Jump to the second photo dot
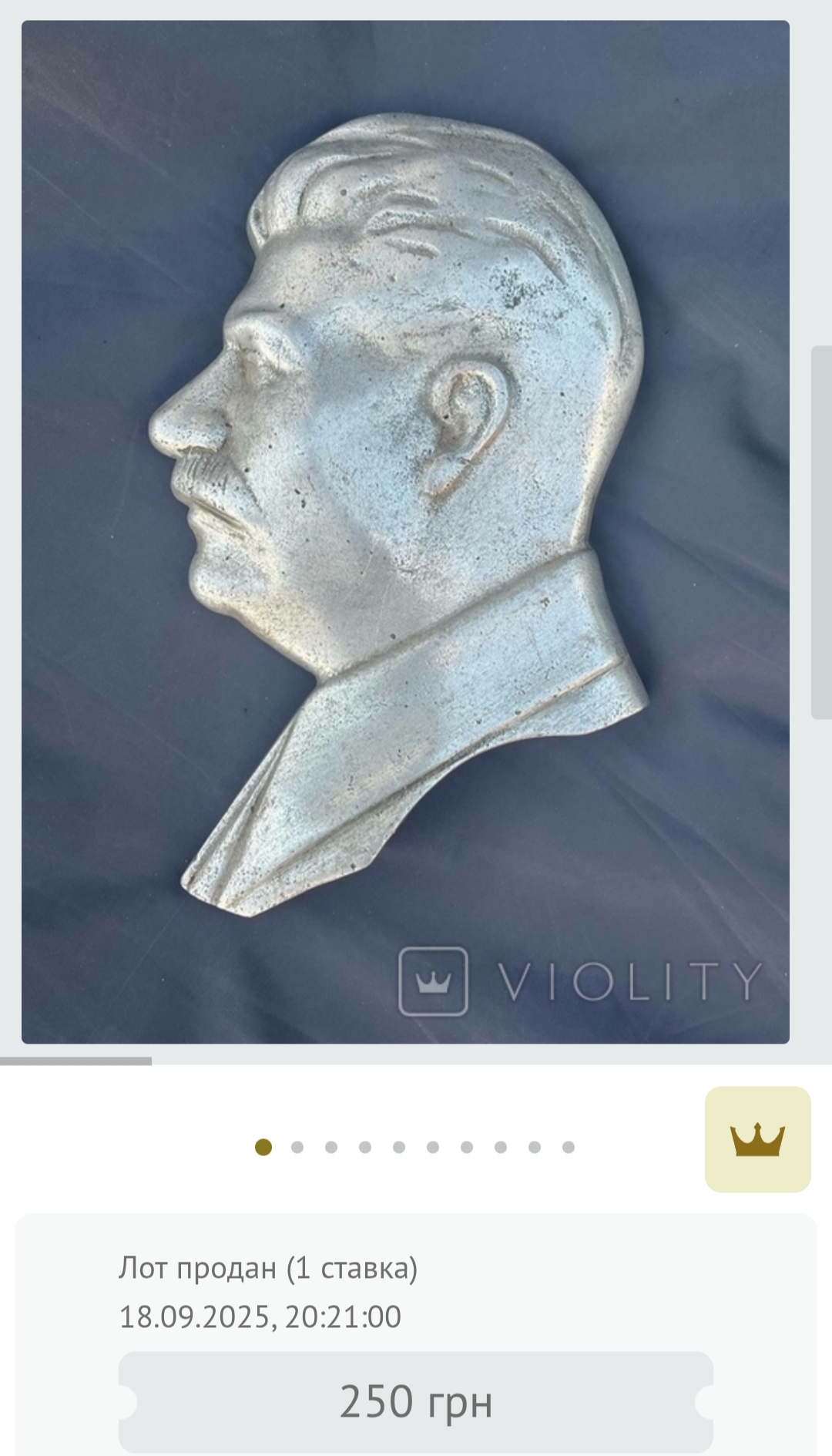Screen dimensions: 832x1456 [x=297, y=1147]
